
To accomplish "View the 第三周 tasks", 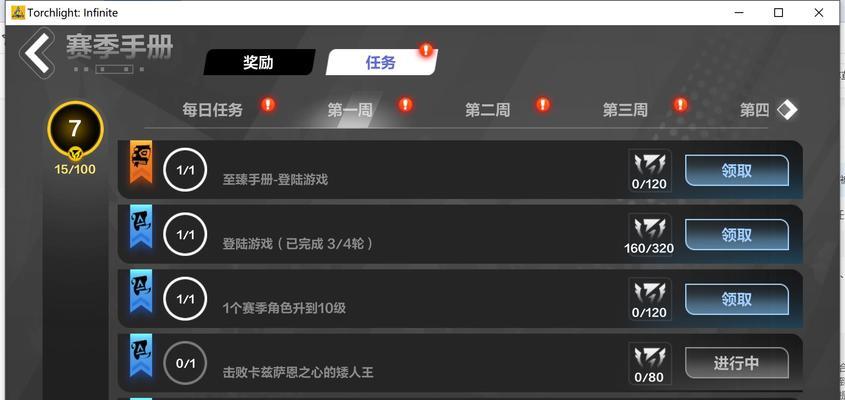I will click(625, 110).
